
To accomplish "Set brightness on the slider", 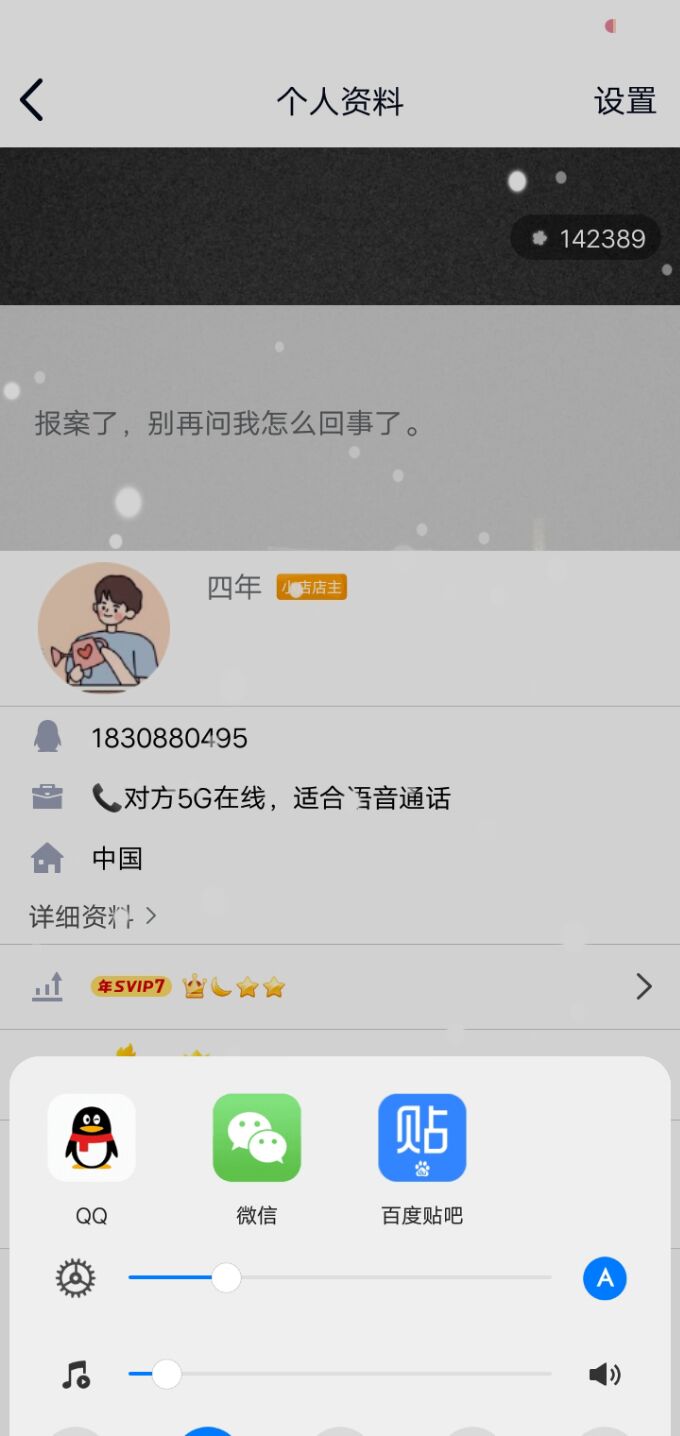I will coord(340,1278).
